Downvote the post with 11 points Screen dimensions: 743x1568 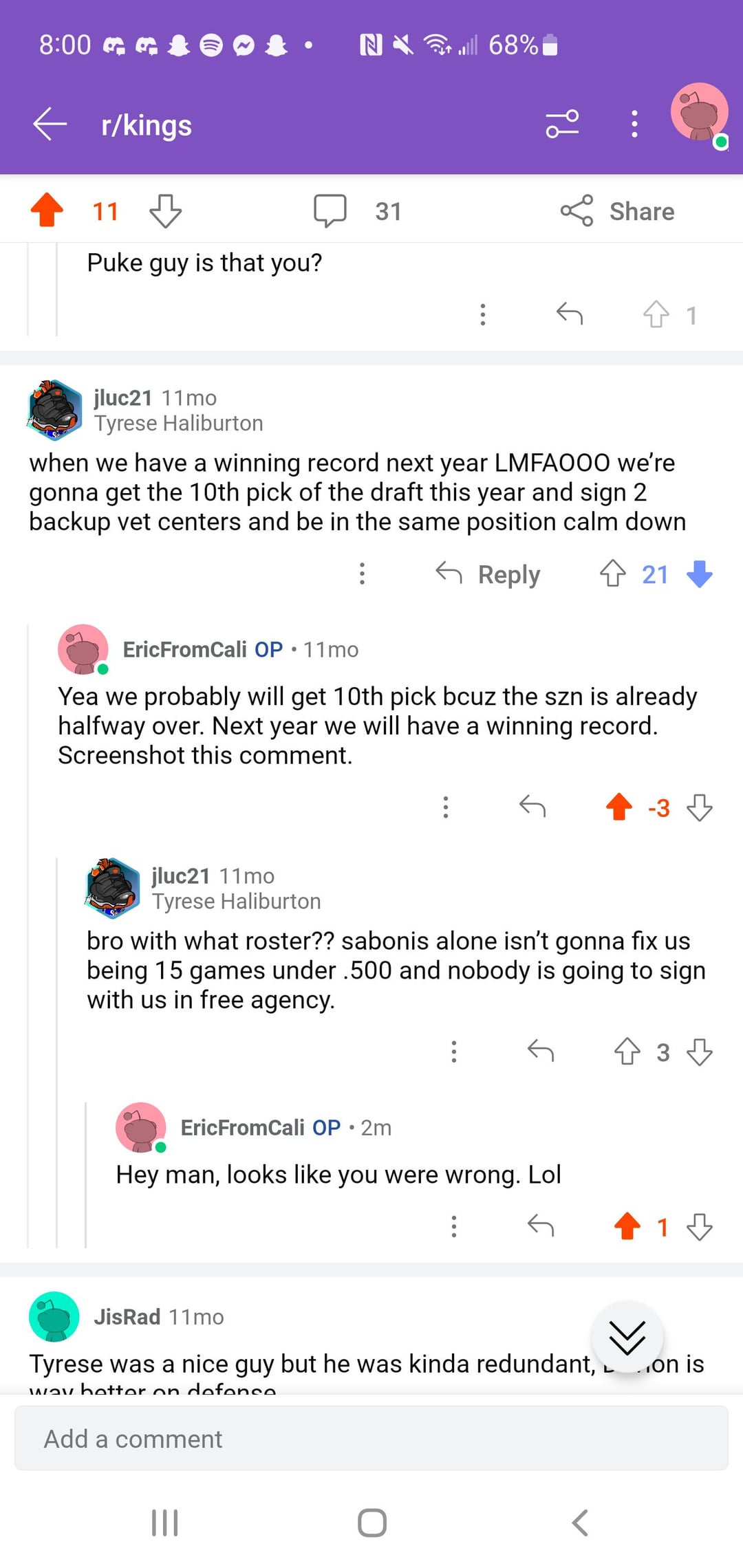coord(165,211)
